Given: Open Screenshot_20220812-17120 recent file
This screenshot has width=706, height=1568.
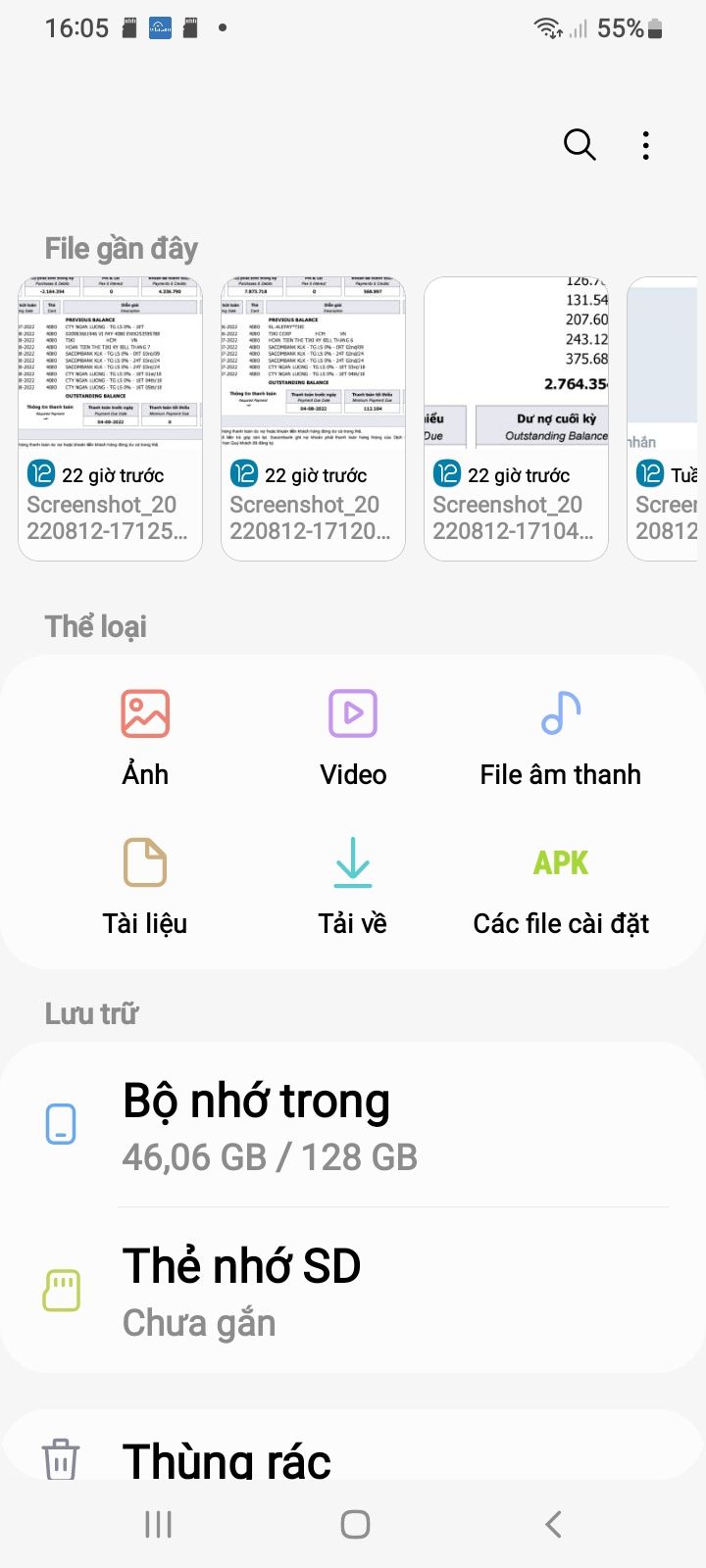Looking at the screenshot, I should pos(313,412).
